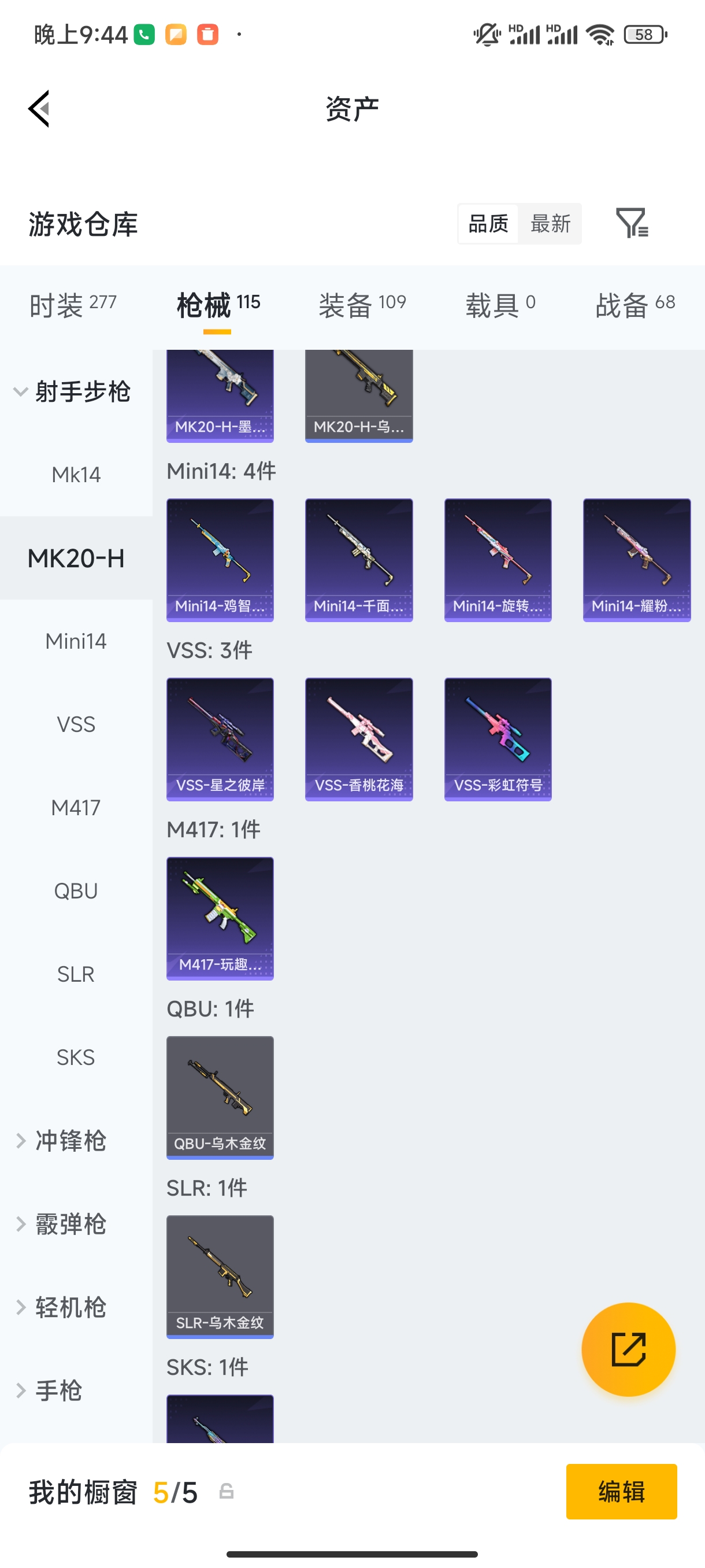Sort items by 品质
705x1568 pixels.
(x=488, y=223)
